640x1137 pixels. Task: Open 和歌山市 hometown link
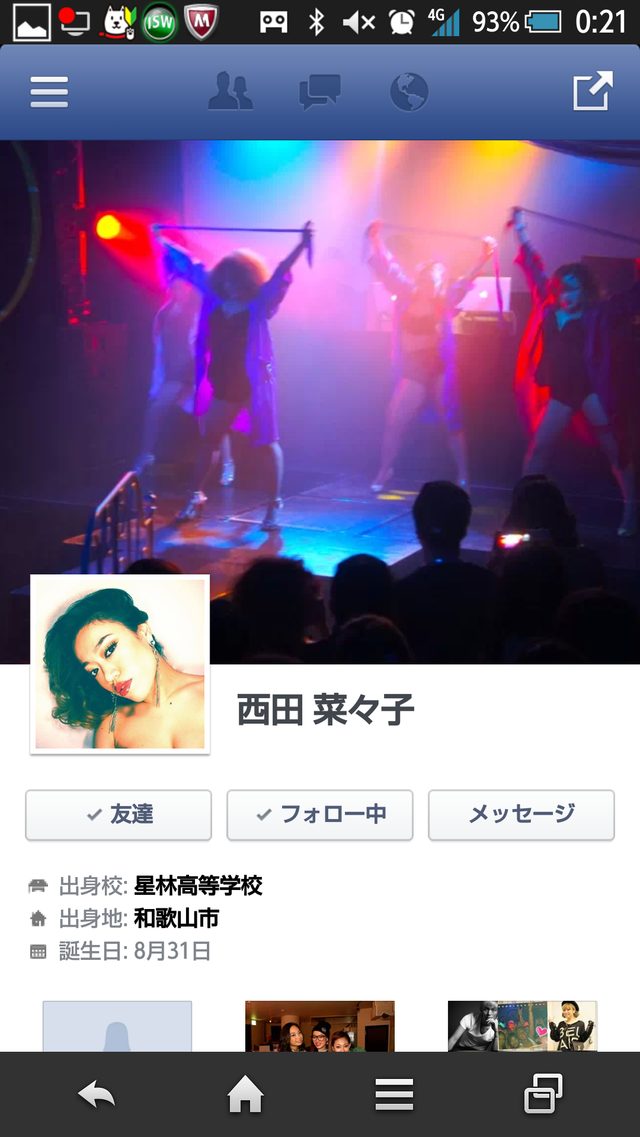coord(176,918)
